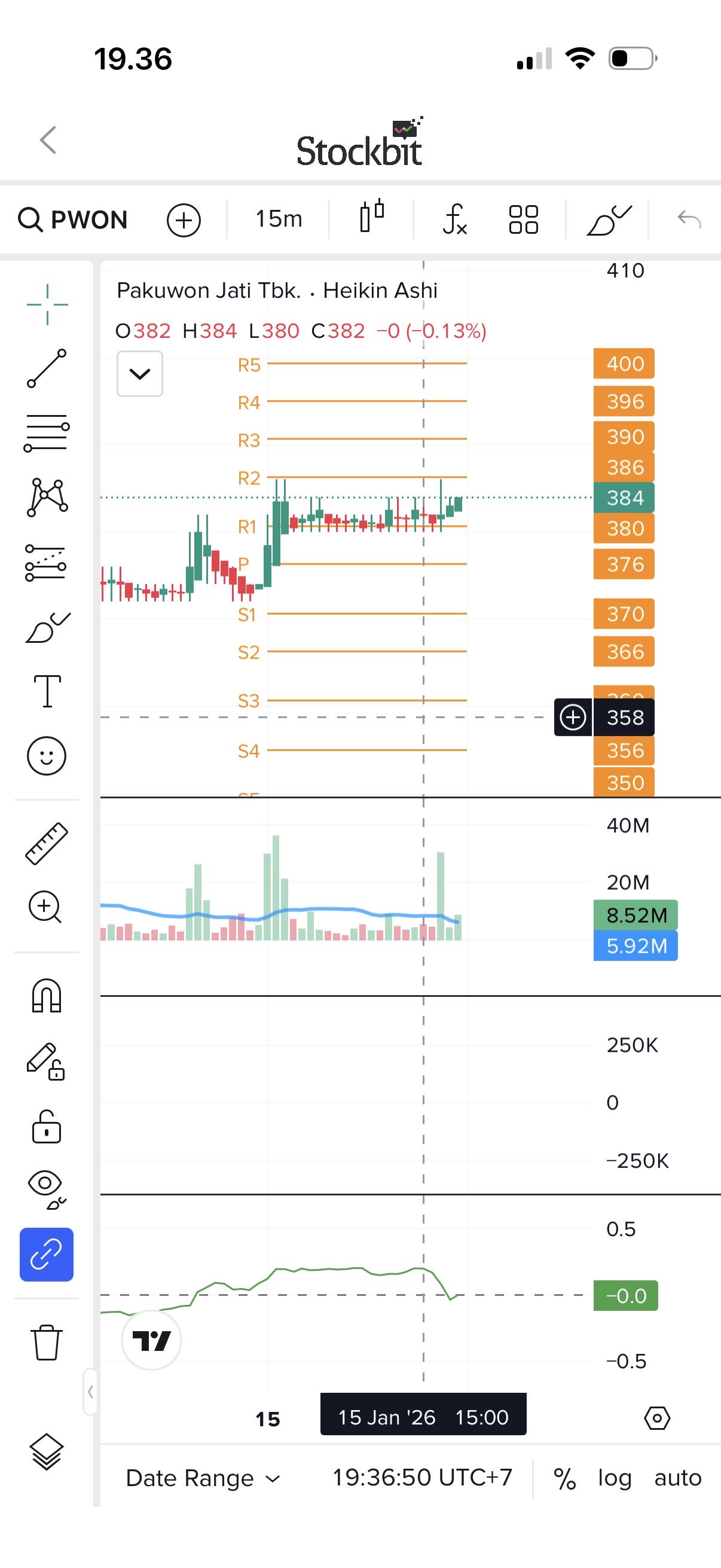
Task: Open the chart type selector
Action: 372,216
